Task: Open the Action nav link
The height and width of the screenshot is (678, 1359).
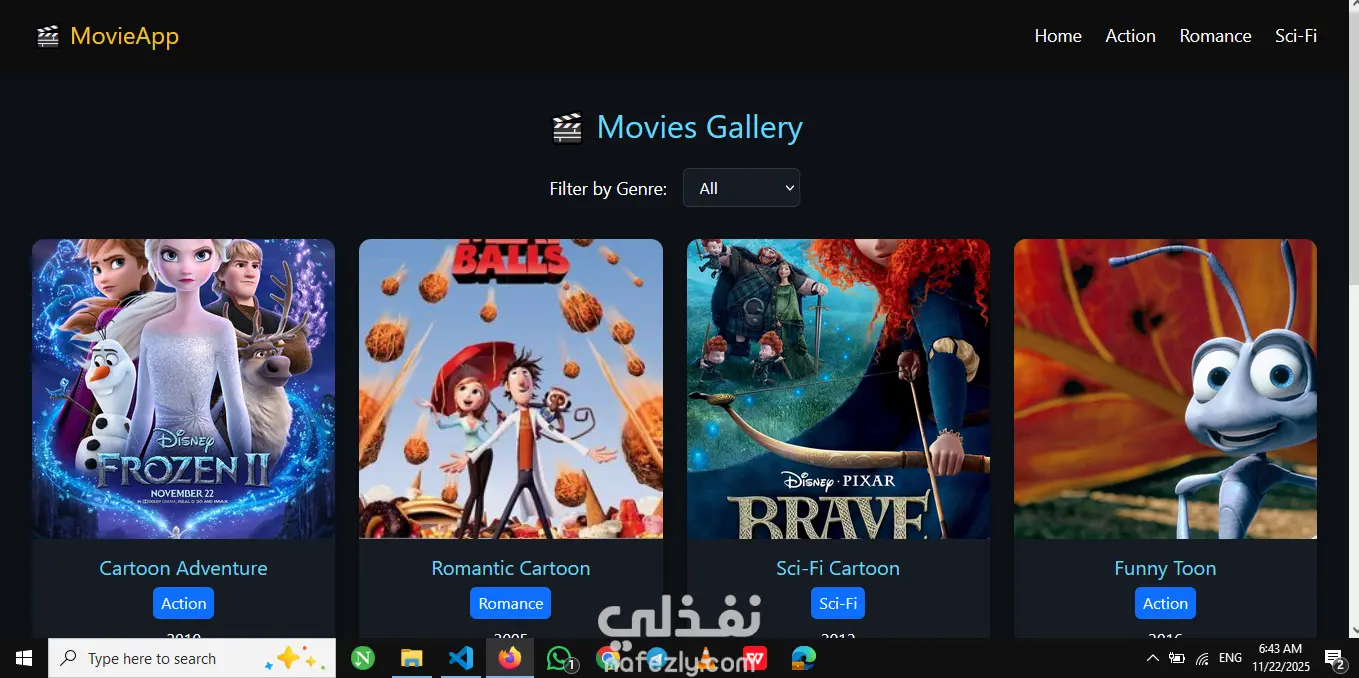Action: 1130,36
